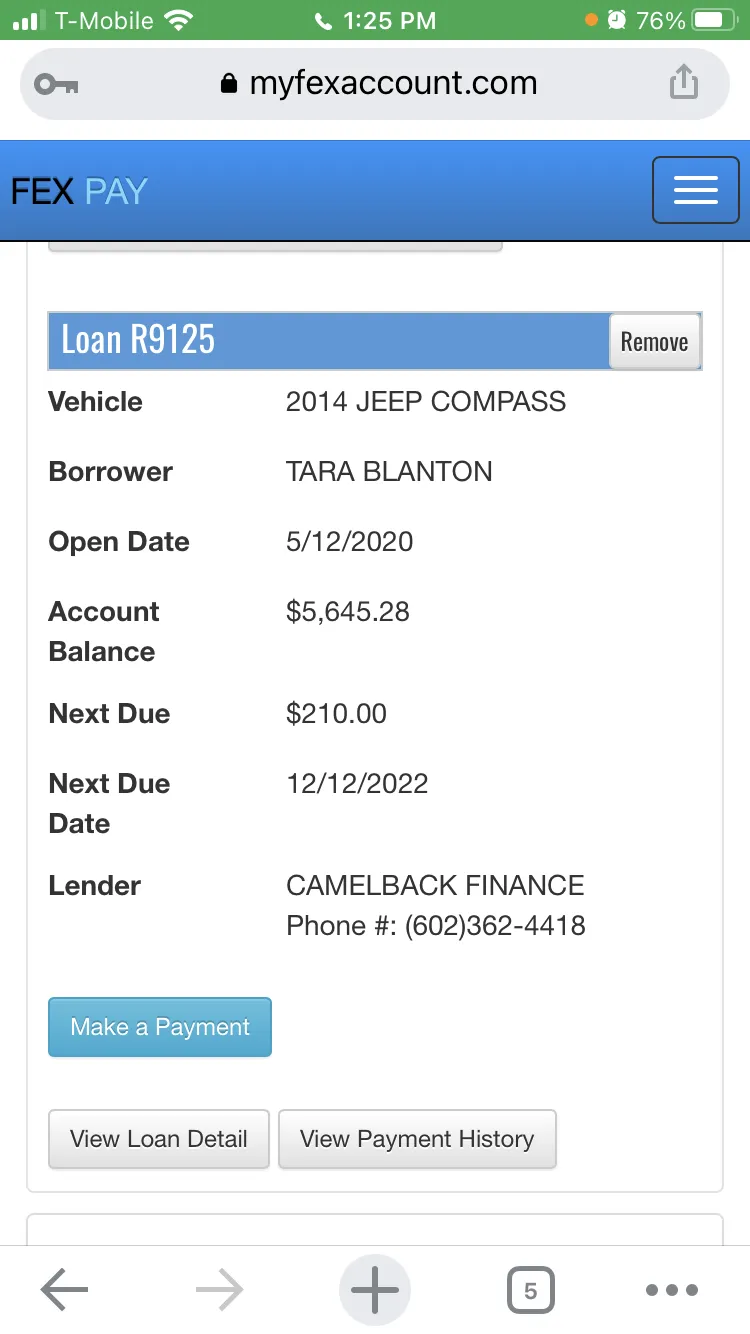Screen dimensions: 750x1334
Task: Open the hamburger navigation menu
Action: 695,190
